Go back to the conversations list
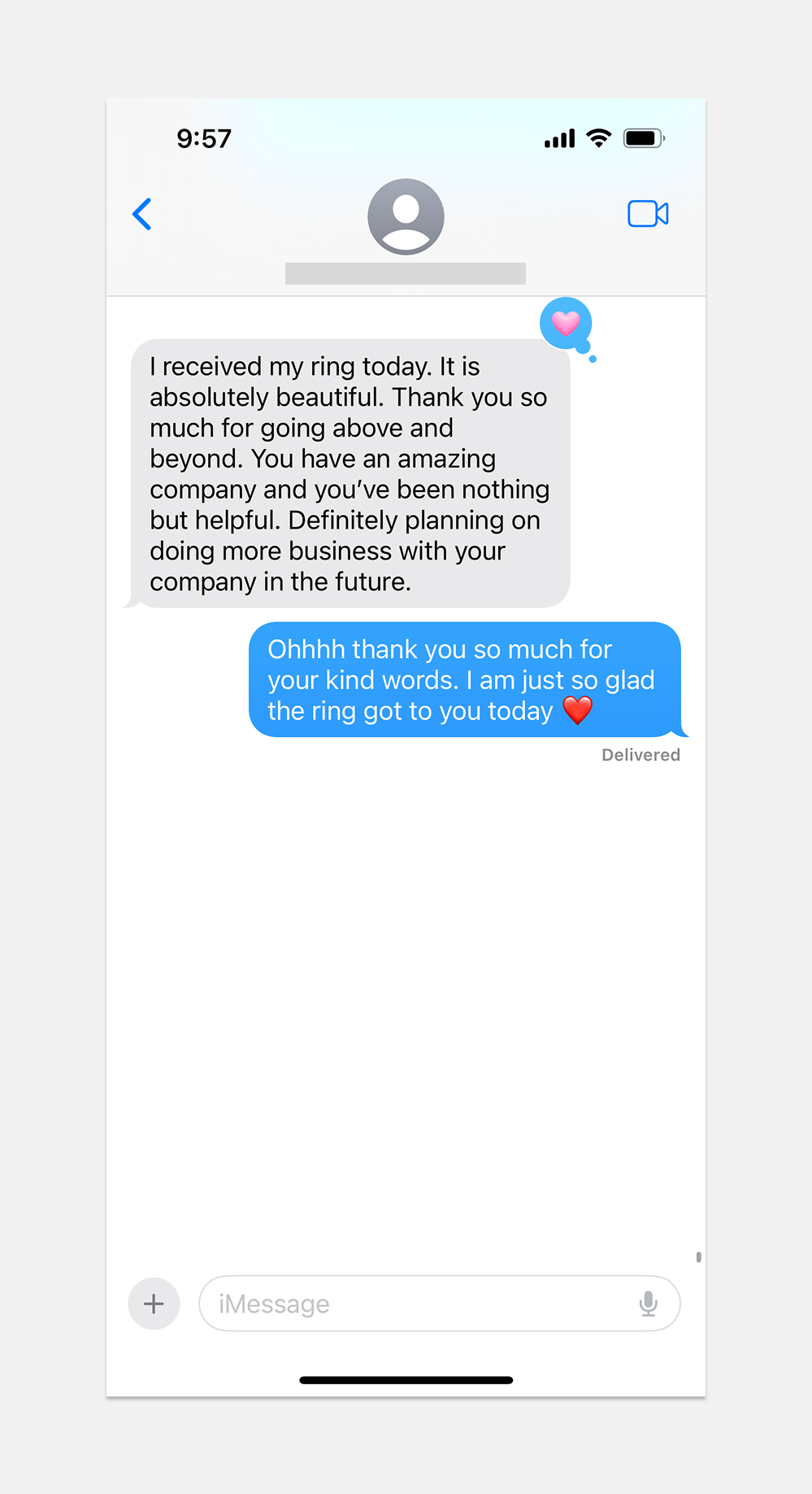 [142, 215]
